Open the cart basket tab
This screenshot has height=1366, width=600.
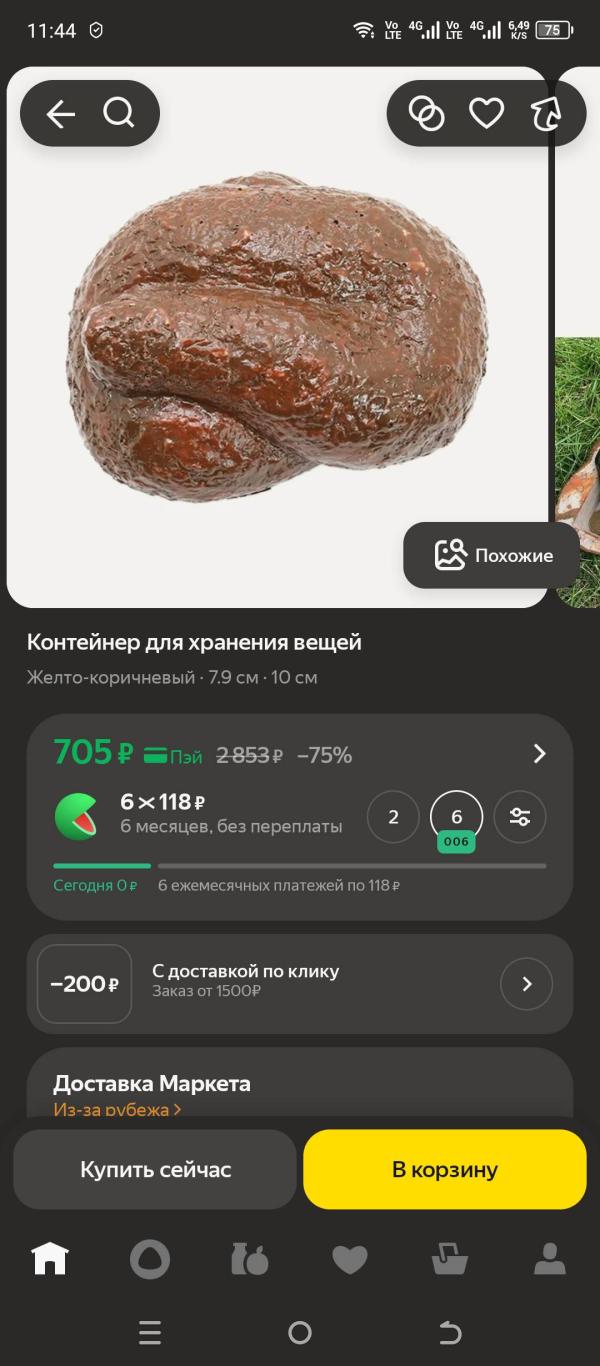click(x=450, y=1258)
